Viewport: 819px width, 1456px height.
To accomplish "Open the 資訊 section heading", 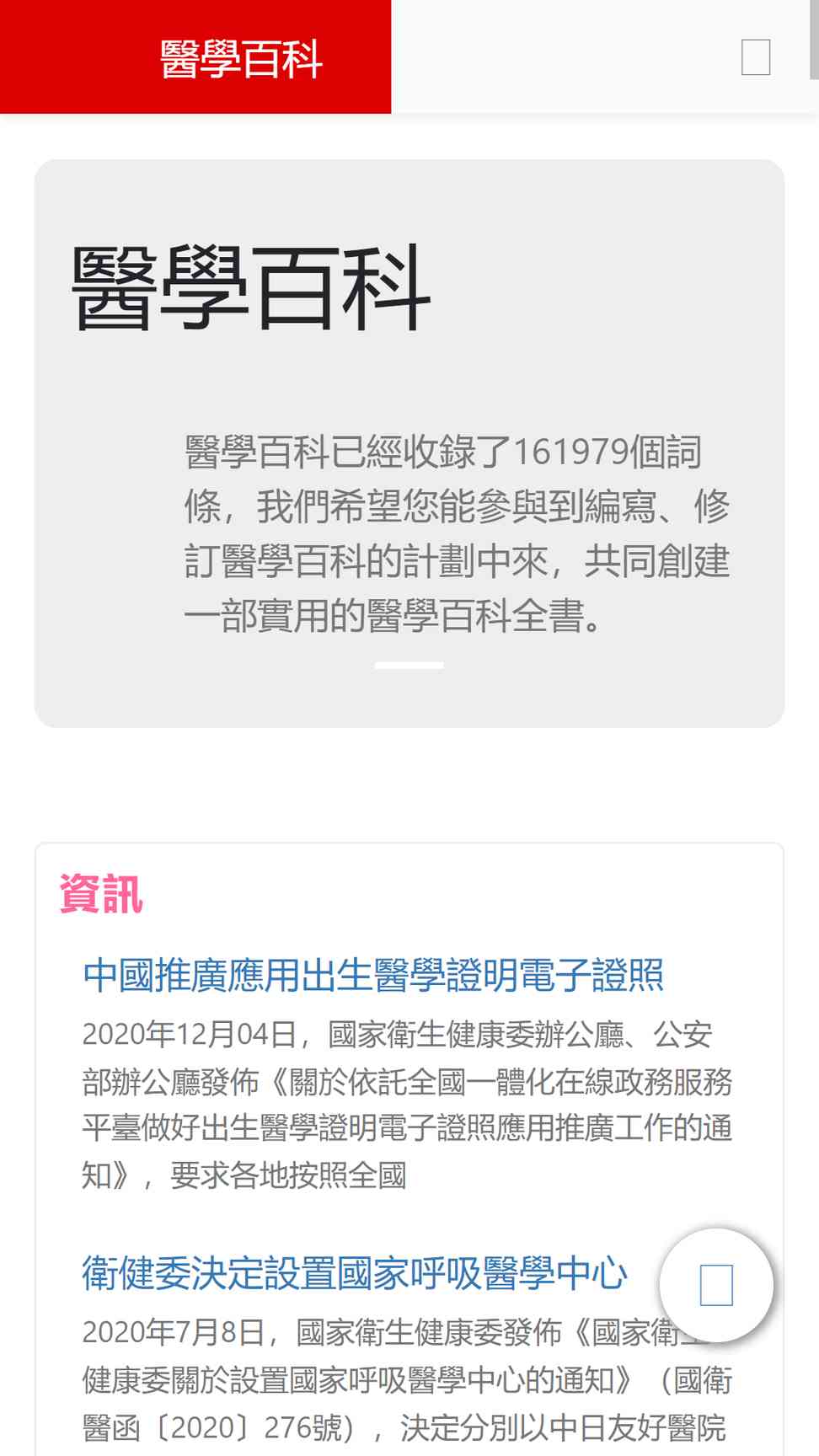I will click(x=101, y=893).
